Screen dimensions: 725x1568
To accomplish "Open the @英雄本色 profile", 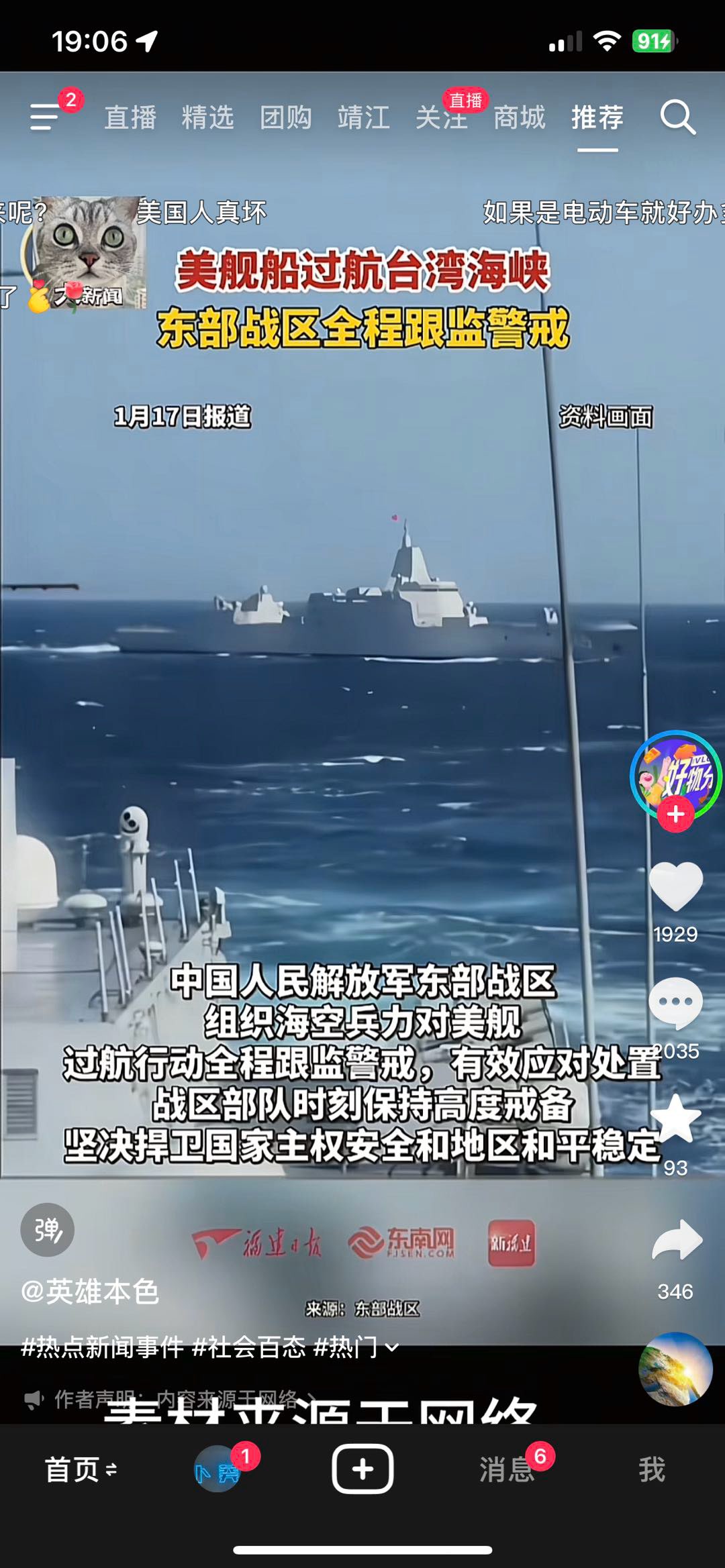I will [x=90, y=1291].
